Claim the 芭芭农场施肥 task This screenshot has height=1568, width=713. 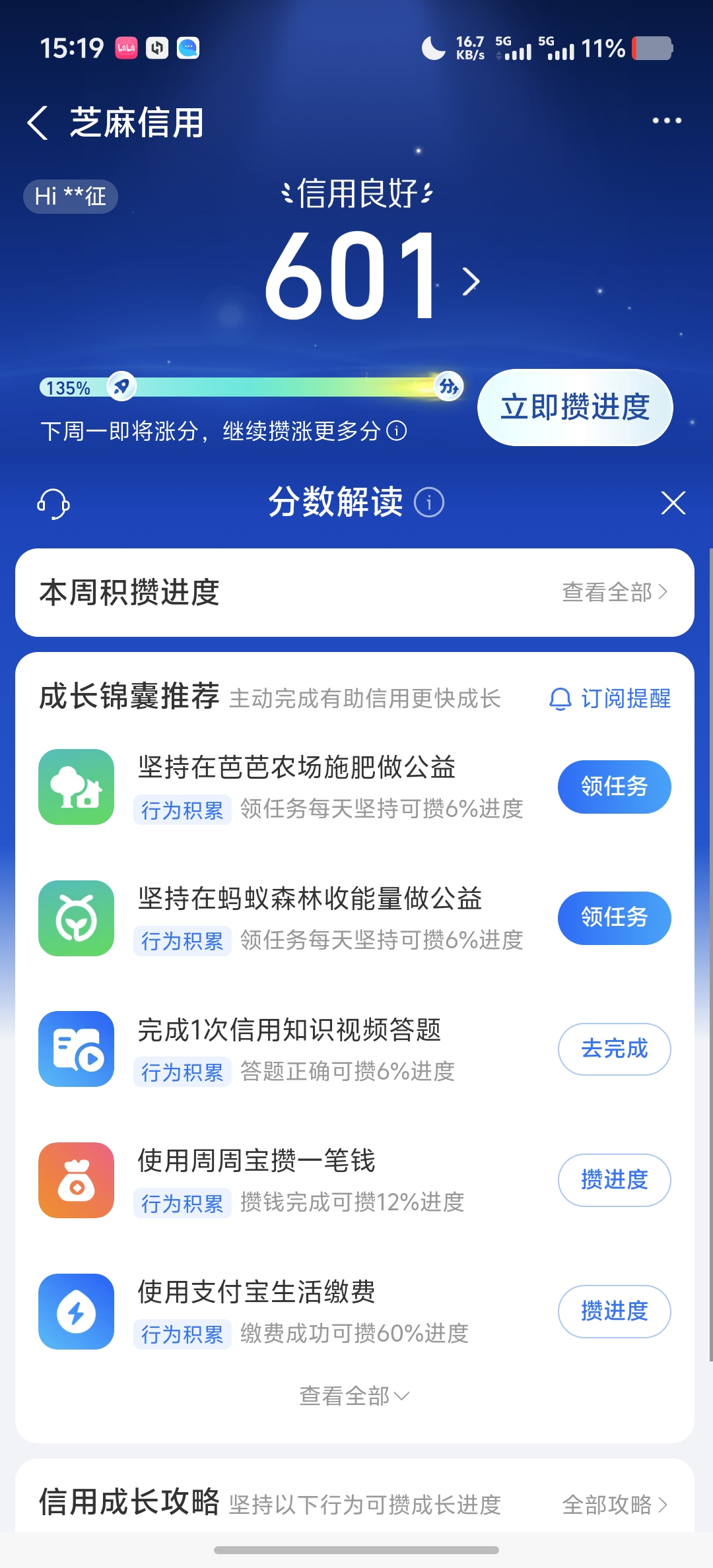614,787
